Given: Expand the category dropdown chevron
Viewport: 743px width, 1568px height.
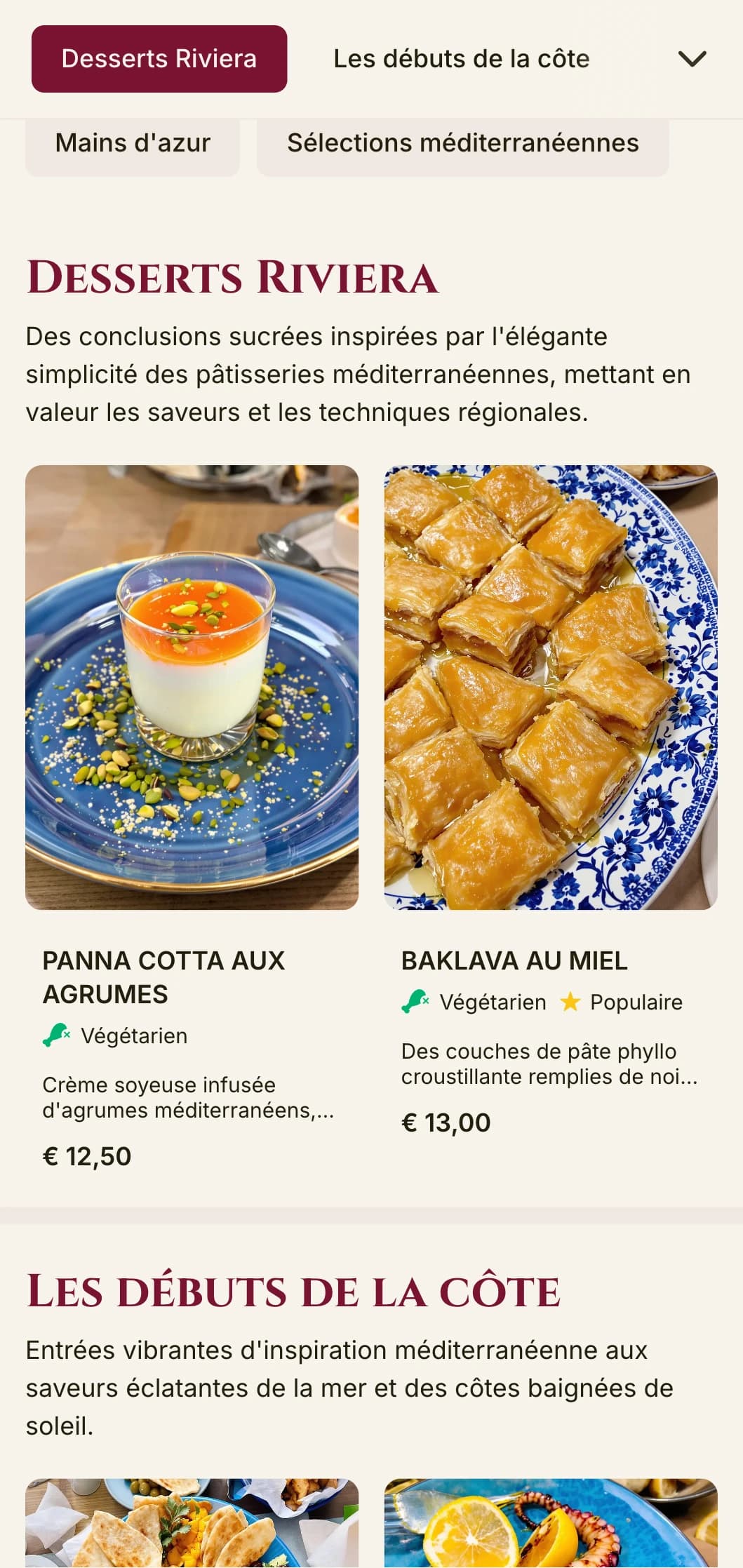Looking at the screenshot, I should [x=692, y=59].
